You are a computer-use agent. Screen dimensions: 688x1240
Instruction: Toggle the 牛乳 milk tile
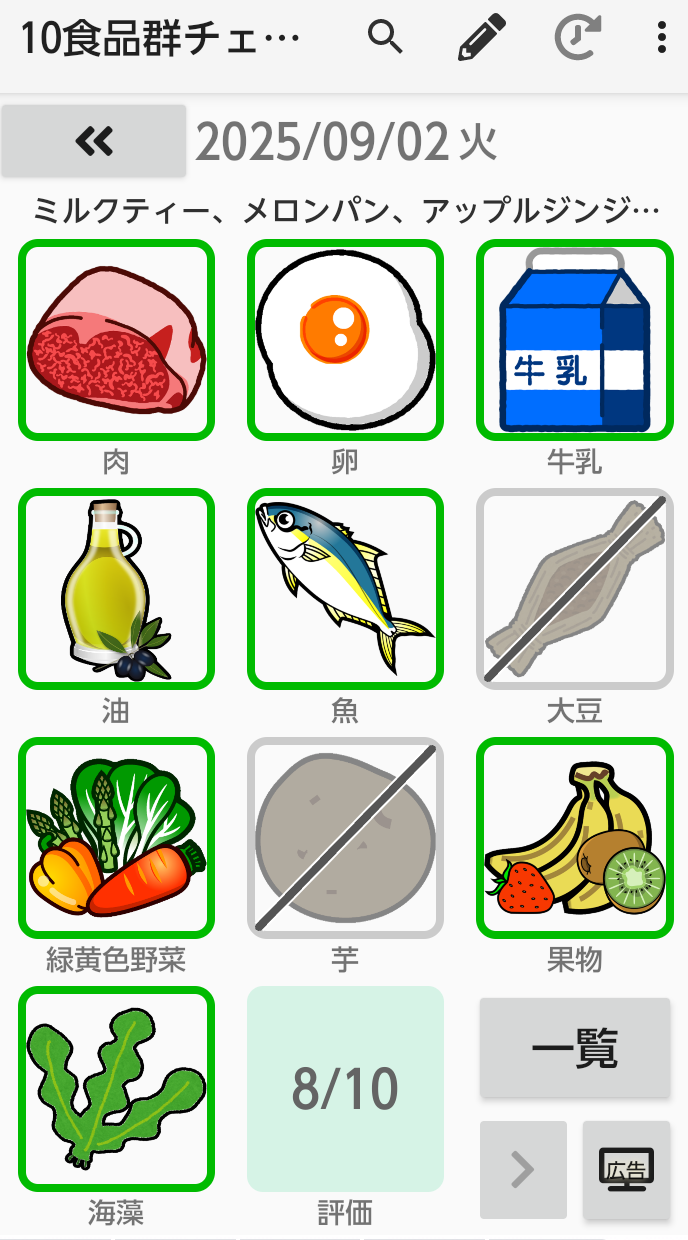click(574, 340)
